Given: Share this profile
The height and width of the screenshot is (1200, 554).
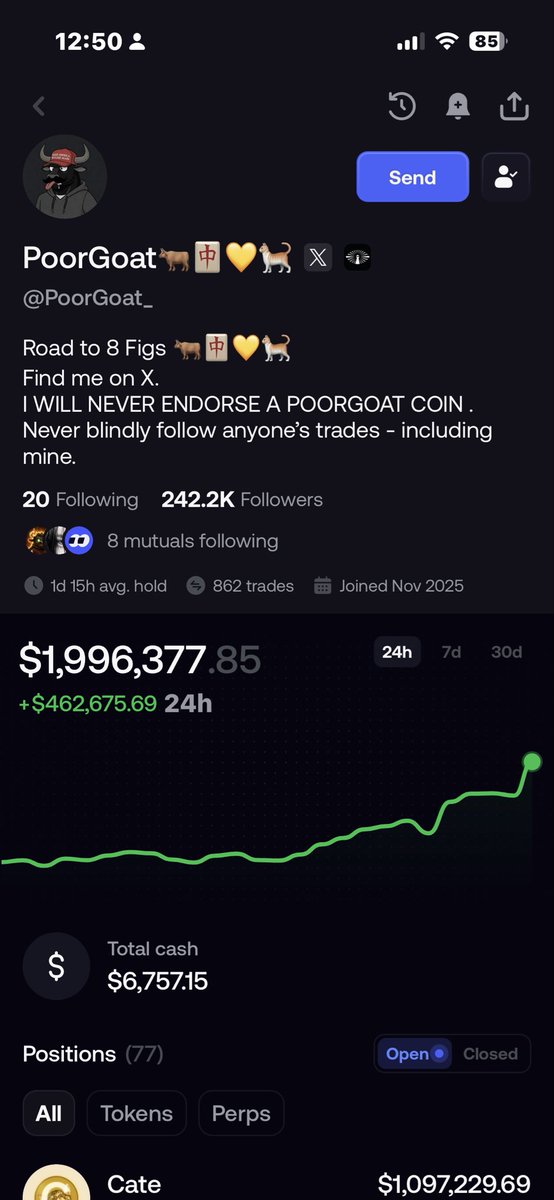Looking at the screenshot, I should tap(514, 106).
